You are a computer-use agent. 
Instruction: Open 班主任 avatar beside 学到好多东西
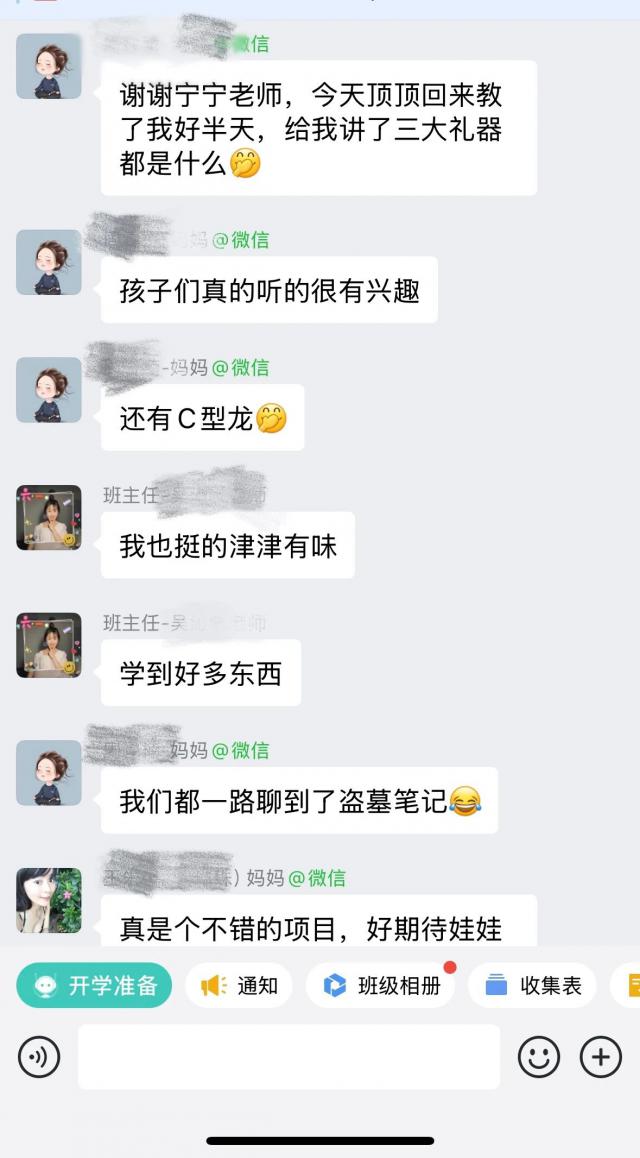pos(48,645)
